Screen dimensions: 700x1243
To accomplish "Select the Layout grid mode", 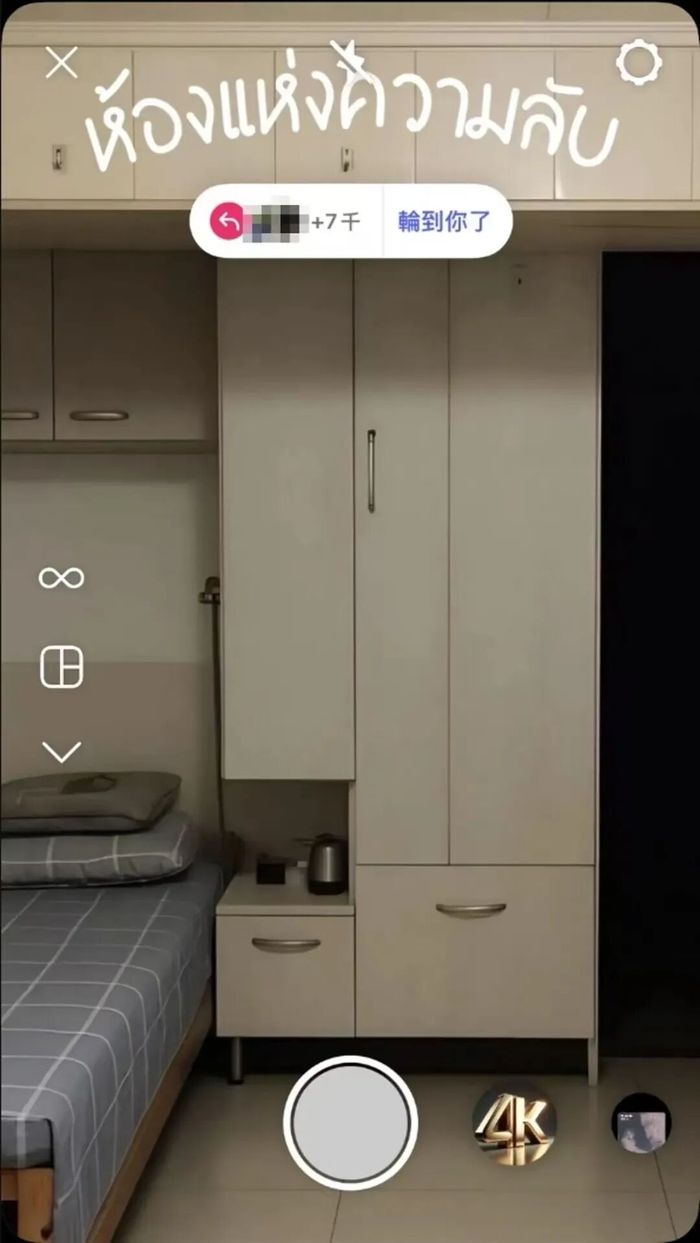I will 61,667.
